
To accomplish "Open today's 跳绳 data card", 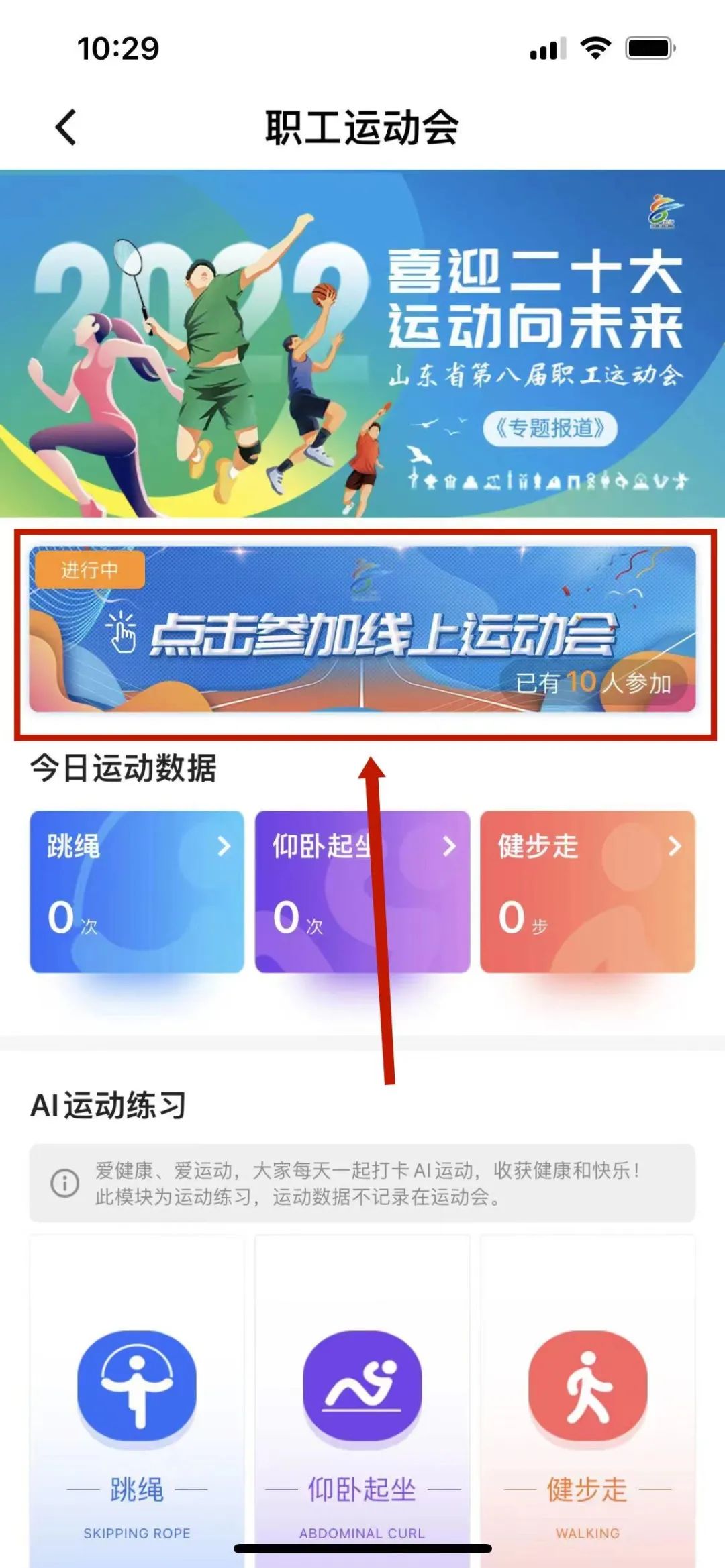I will coord(137,891).
